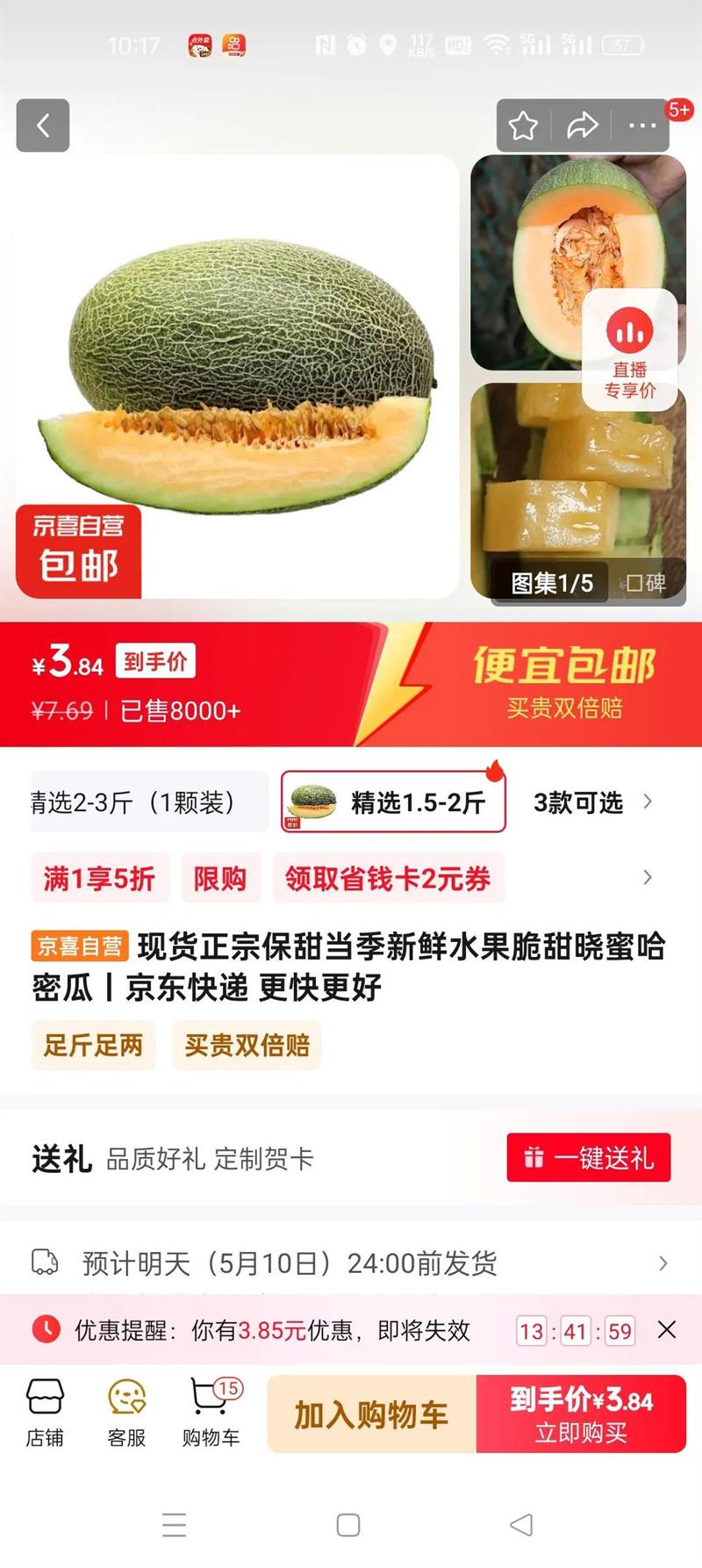
Task: Share this melon listing
Action: 582,126
